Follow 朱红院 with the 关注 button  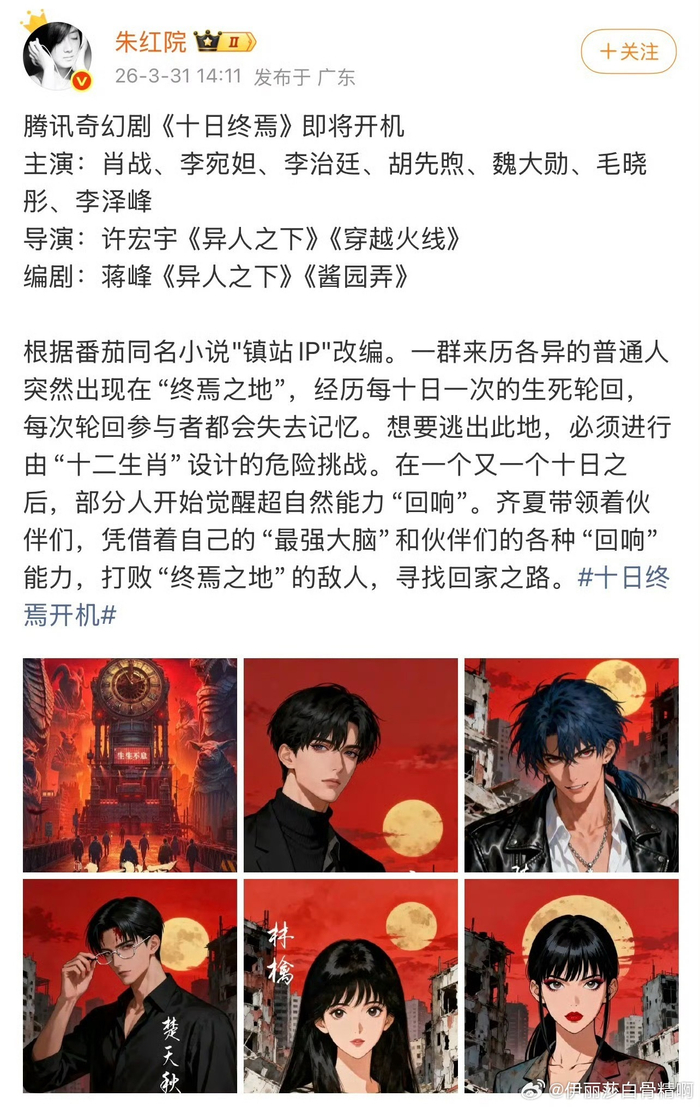630,51
